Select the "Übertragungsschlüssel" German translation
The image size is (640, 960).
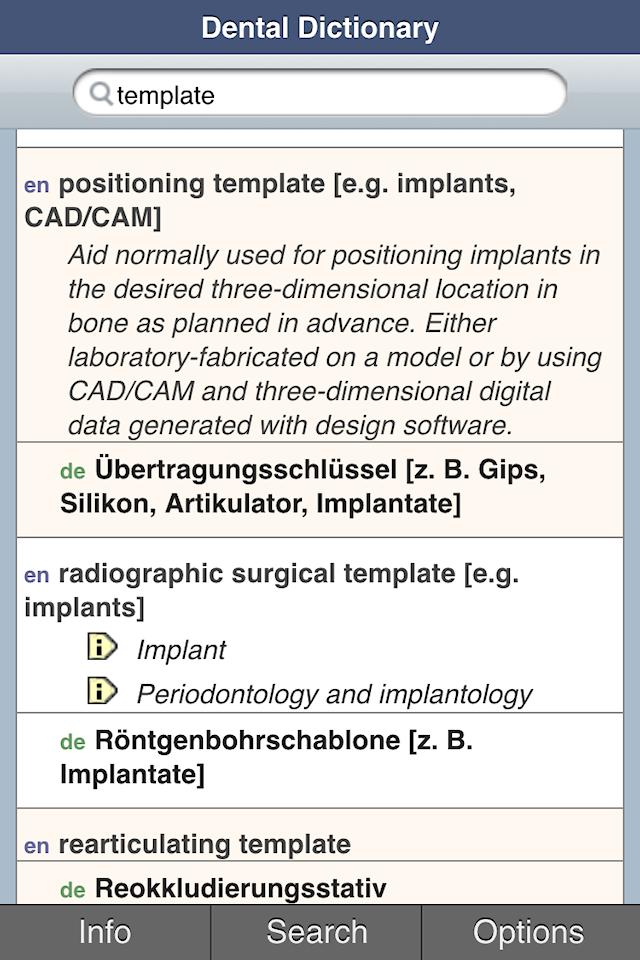coord(303,486)
